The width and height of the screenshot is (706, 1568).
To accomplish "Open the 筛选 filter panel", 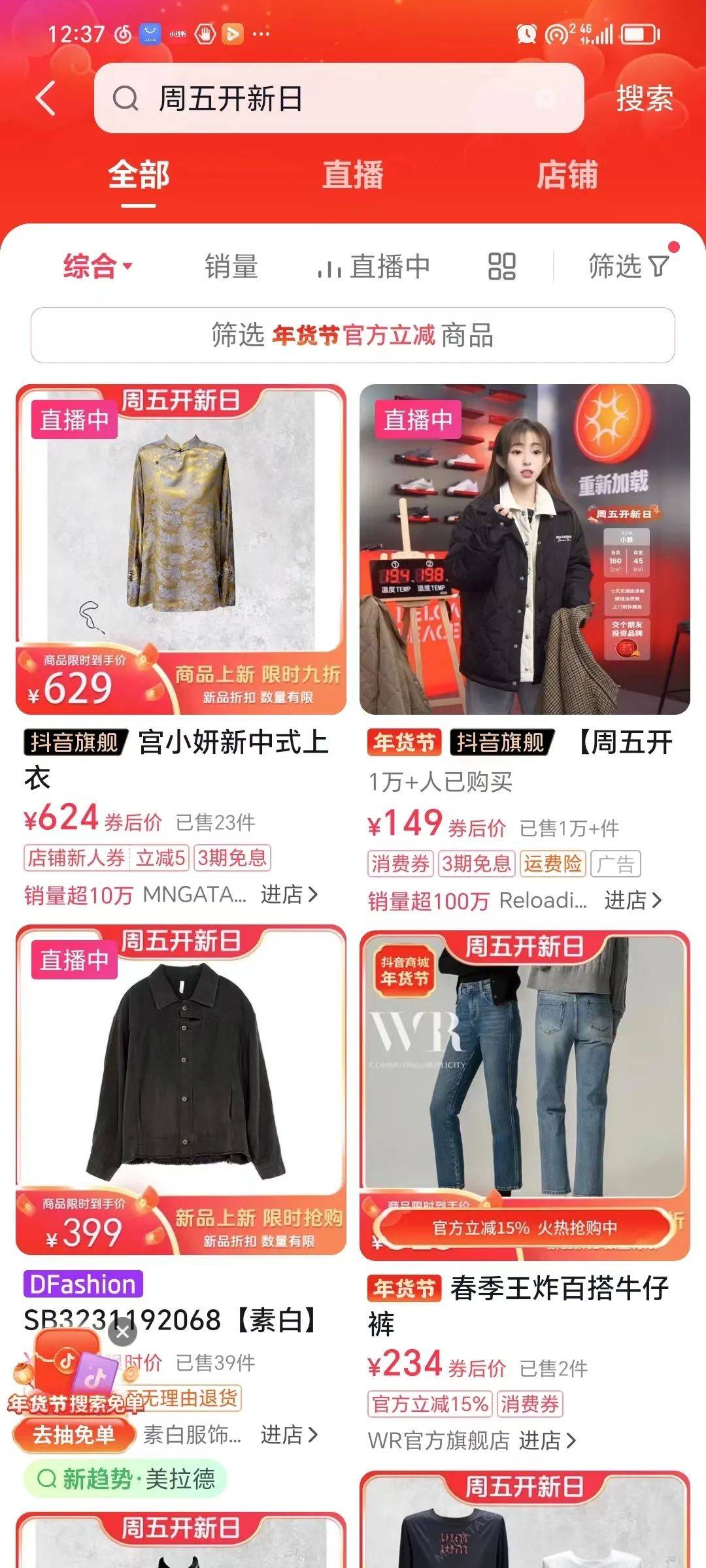I will [x=629, y=267].
